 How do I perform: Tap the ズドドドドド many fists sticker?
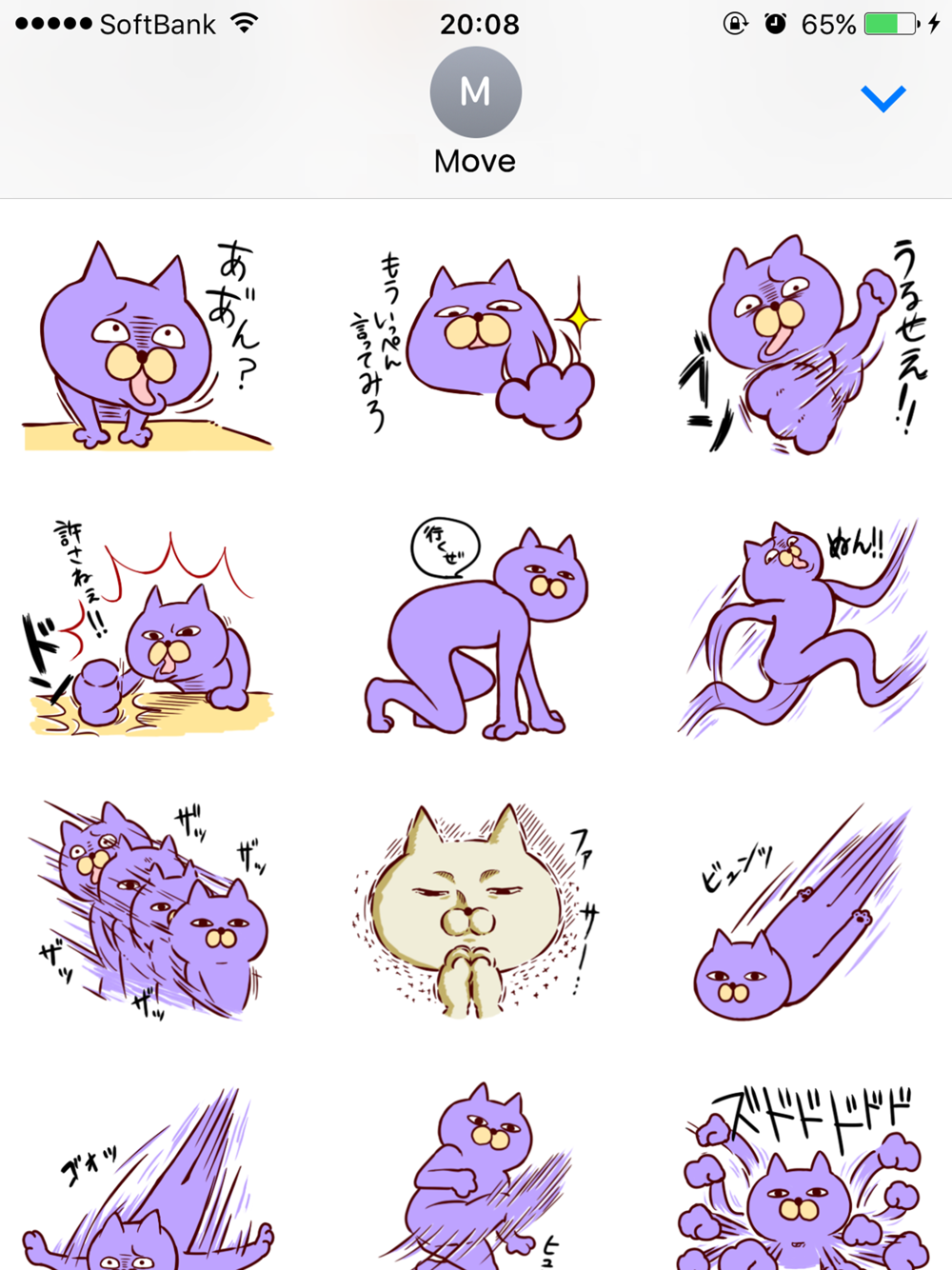(804, 1177)
